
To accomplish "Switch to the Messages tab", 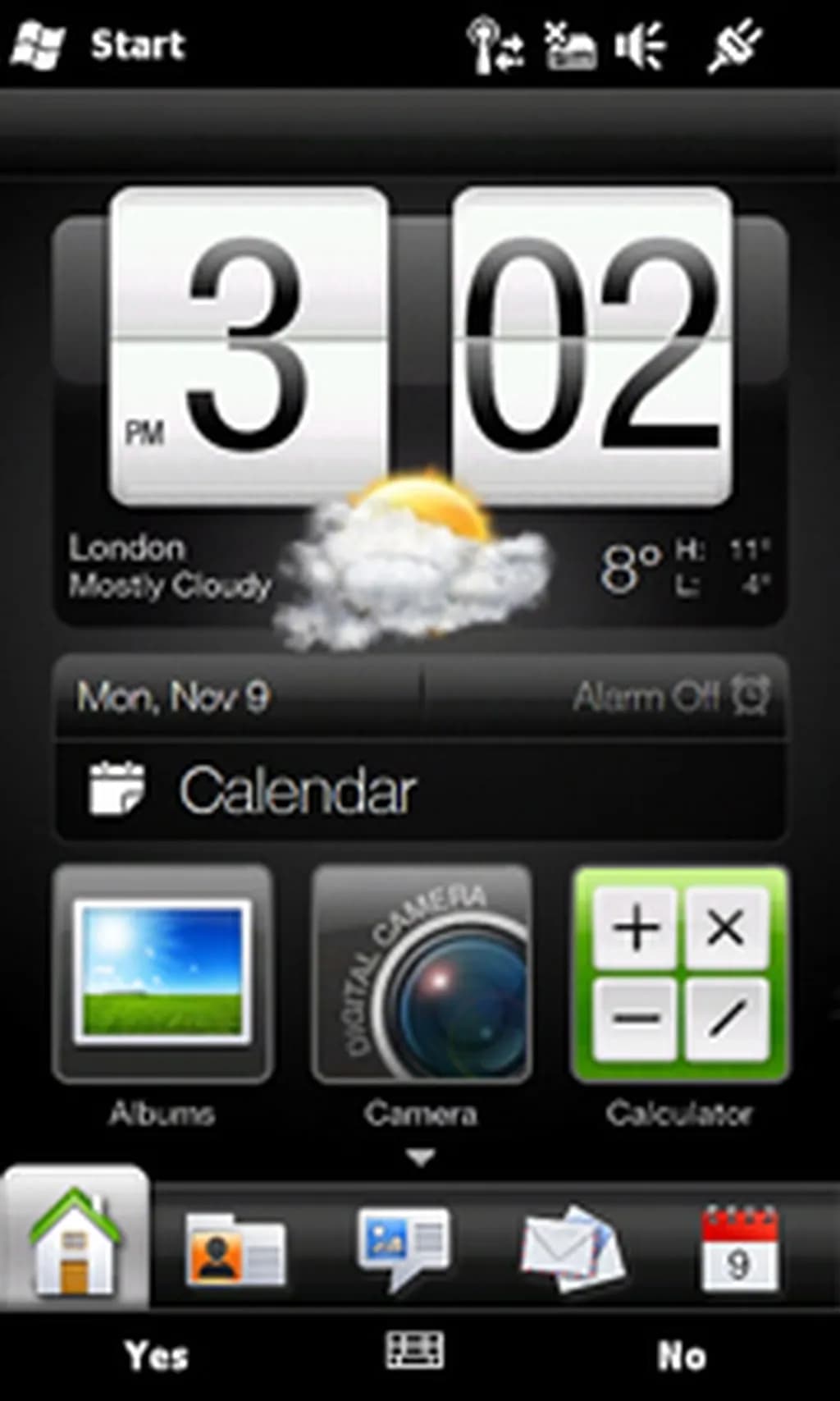I will [x=404, y=1248].
